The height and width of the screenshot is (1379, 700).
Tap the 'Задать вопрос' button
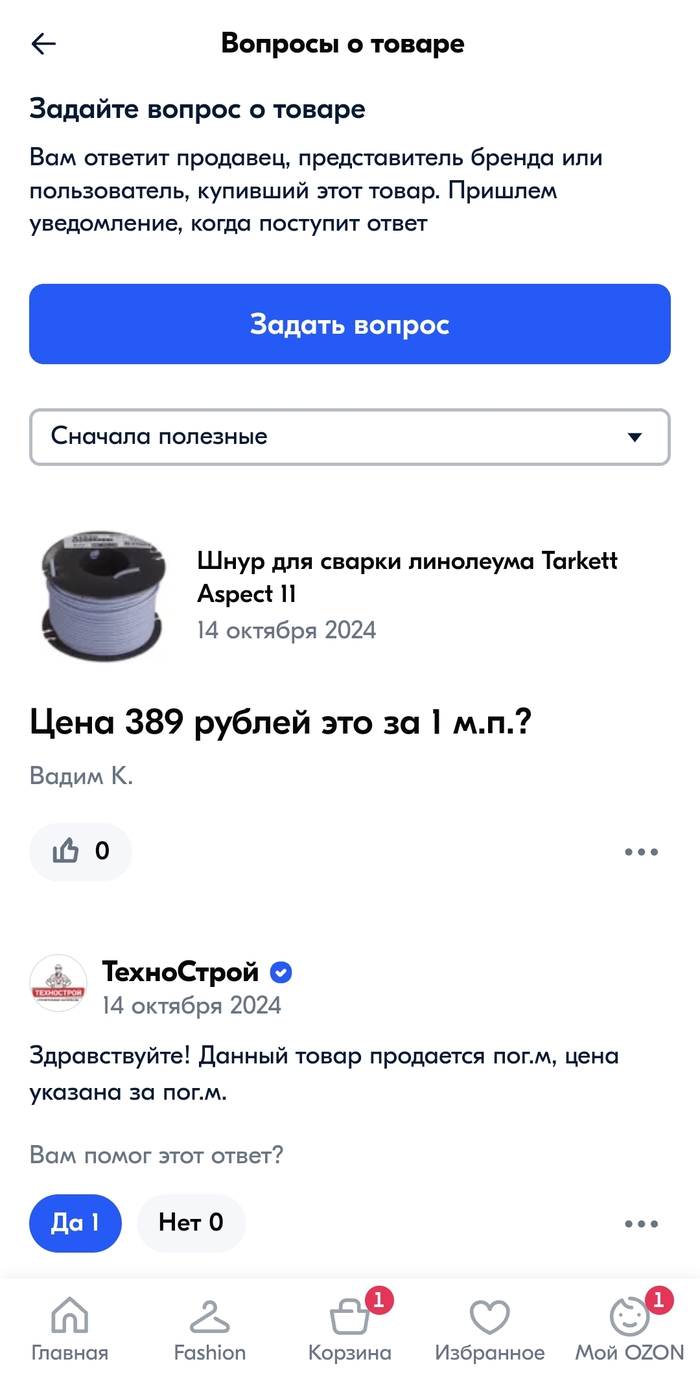coord(349,324)
